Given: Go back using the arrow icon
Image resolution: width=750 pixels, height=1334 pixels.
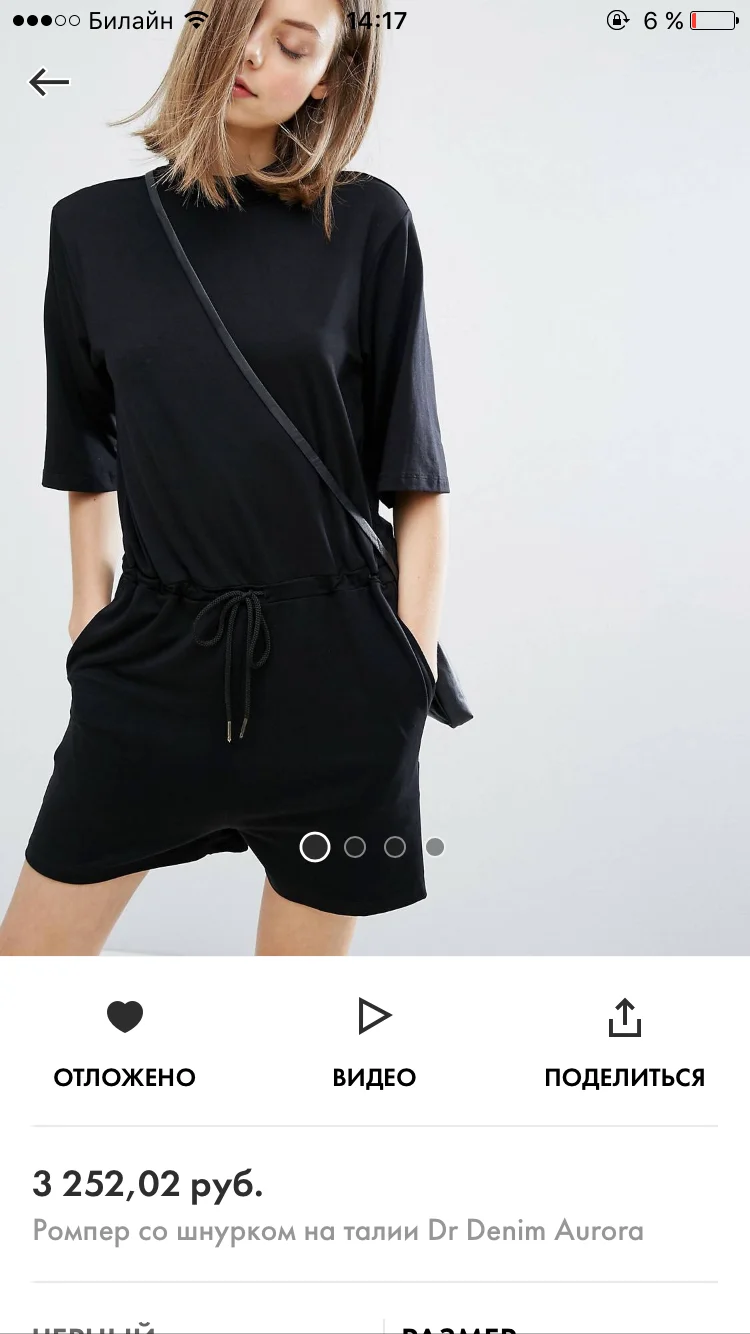Looking at the screenshot, I should (49, 82).
